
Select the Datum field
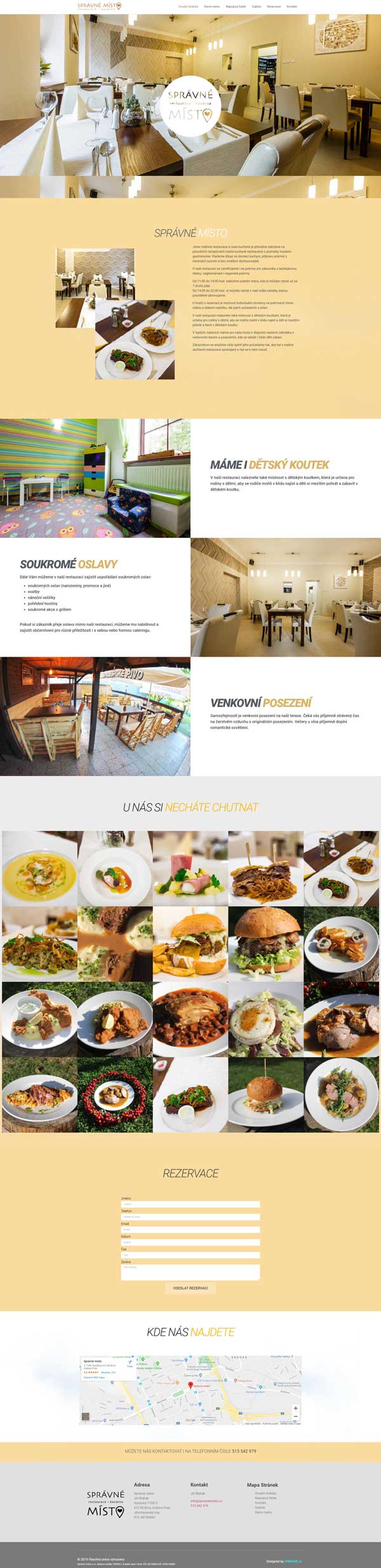(x=190, y=1242)
